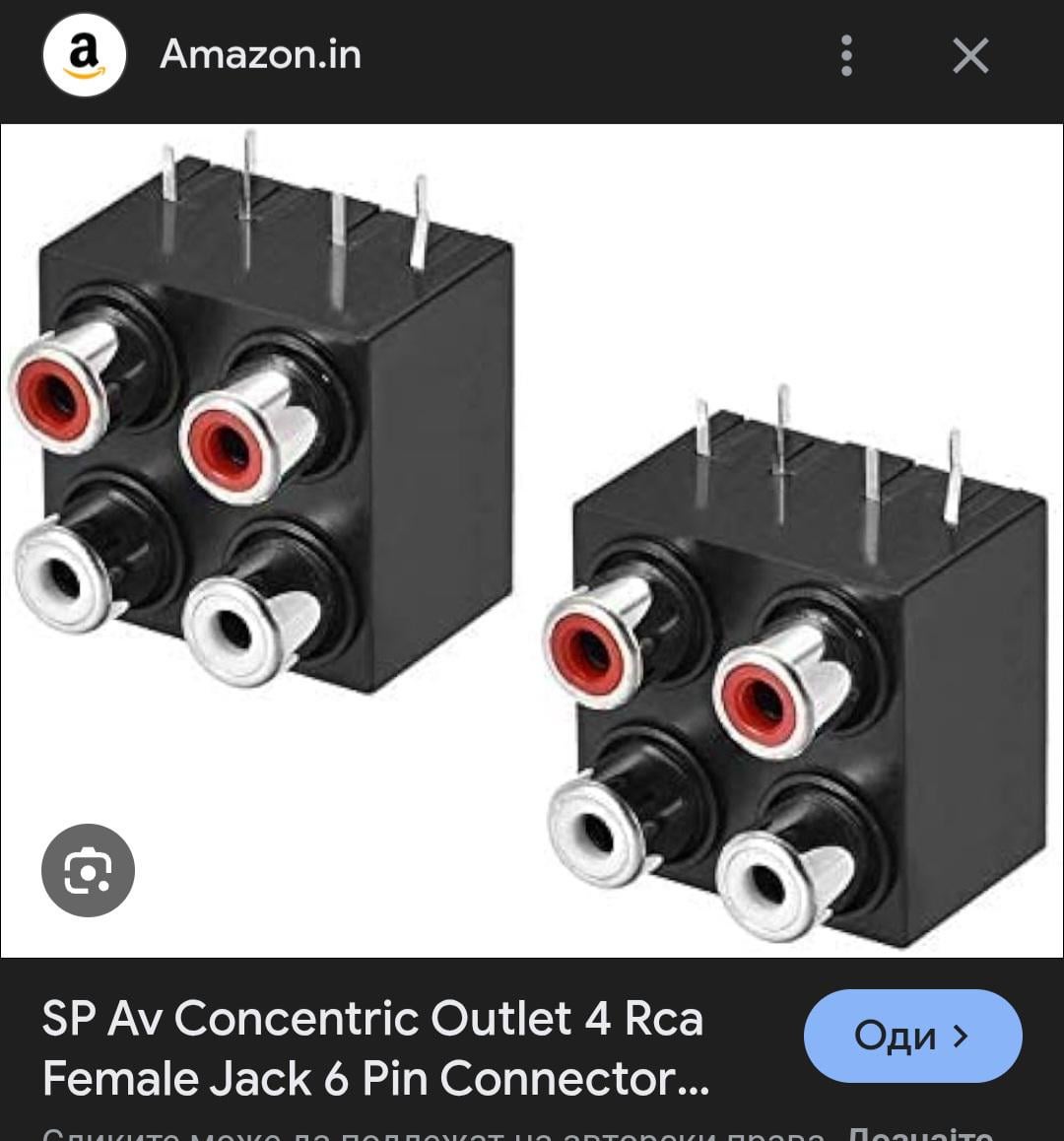Screen dimensions: 1064x1141
Task: Open the Amazon.in source site
Action: [x=260, y=54]
